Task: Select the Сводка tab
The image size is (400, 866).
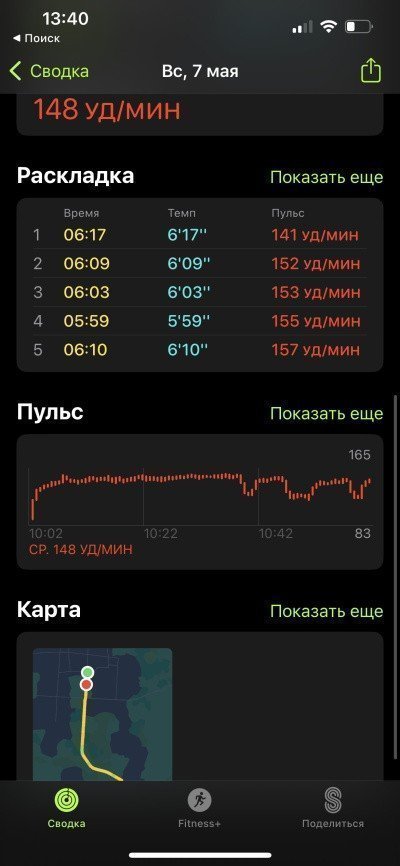Action: click(66, 808)
